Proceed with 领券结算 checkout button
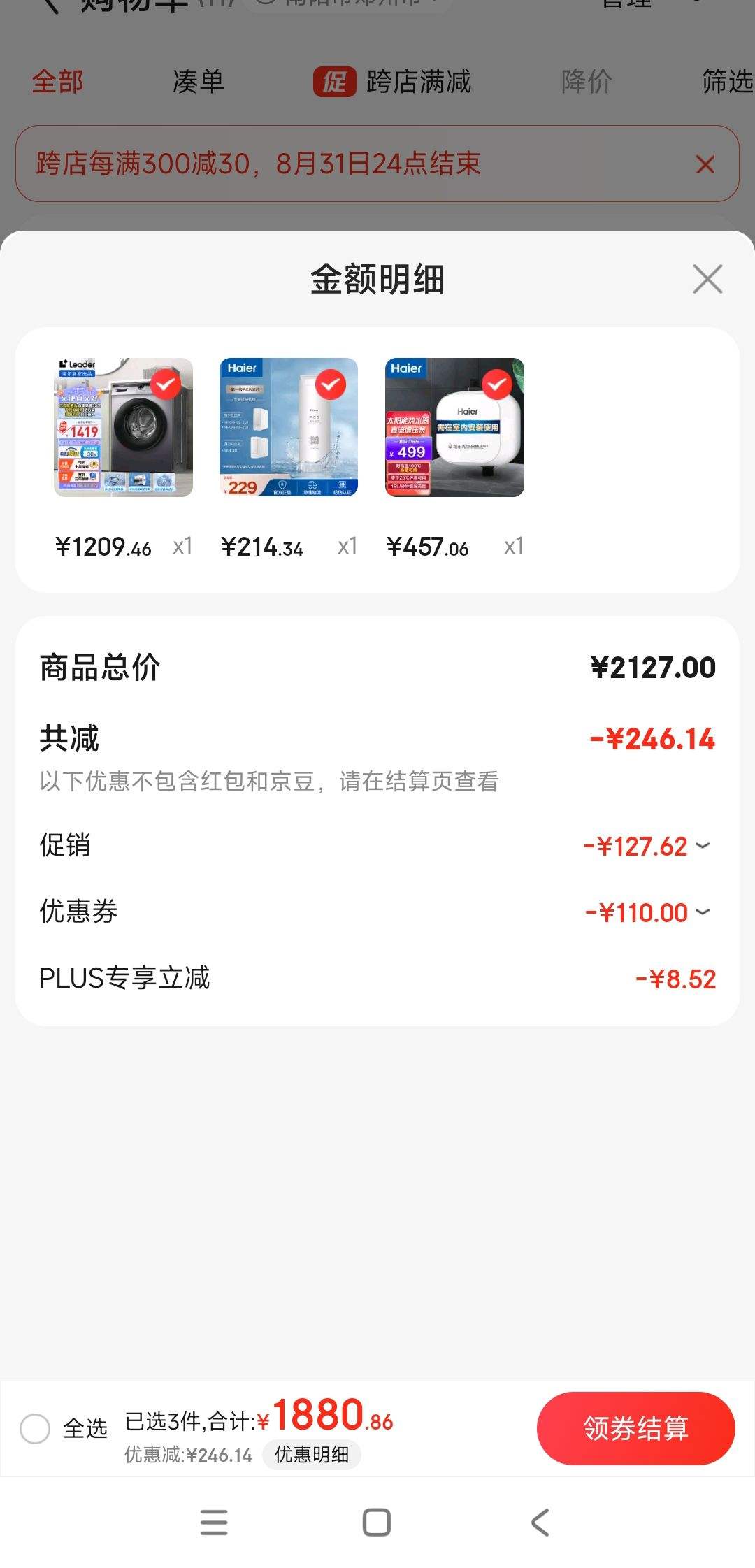 click(x=635, y=1428)
